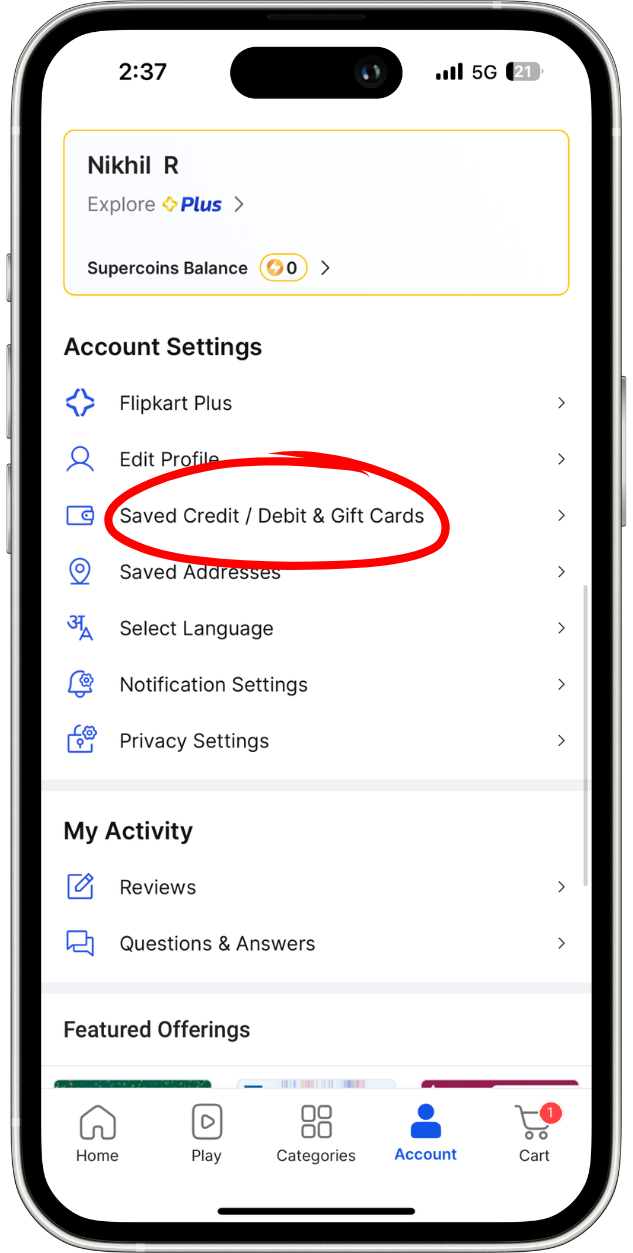Image resolution: width=633 pixels, height=1253 pixels.
Task: Open Explore Plus link
Action: 166,204
